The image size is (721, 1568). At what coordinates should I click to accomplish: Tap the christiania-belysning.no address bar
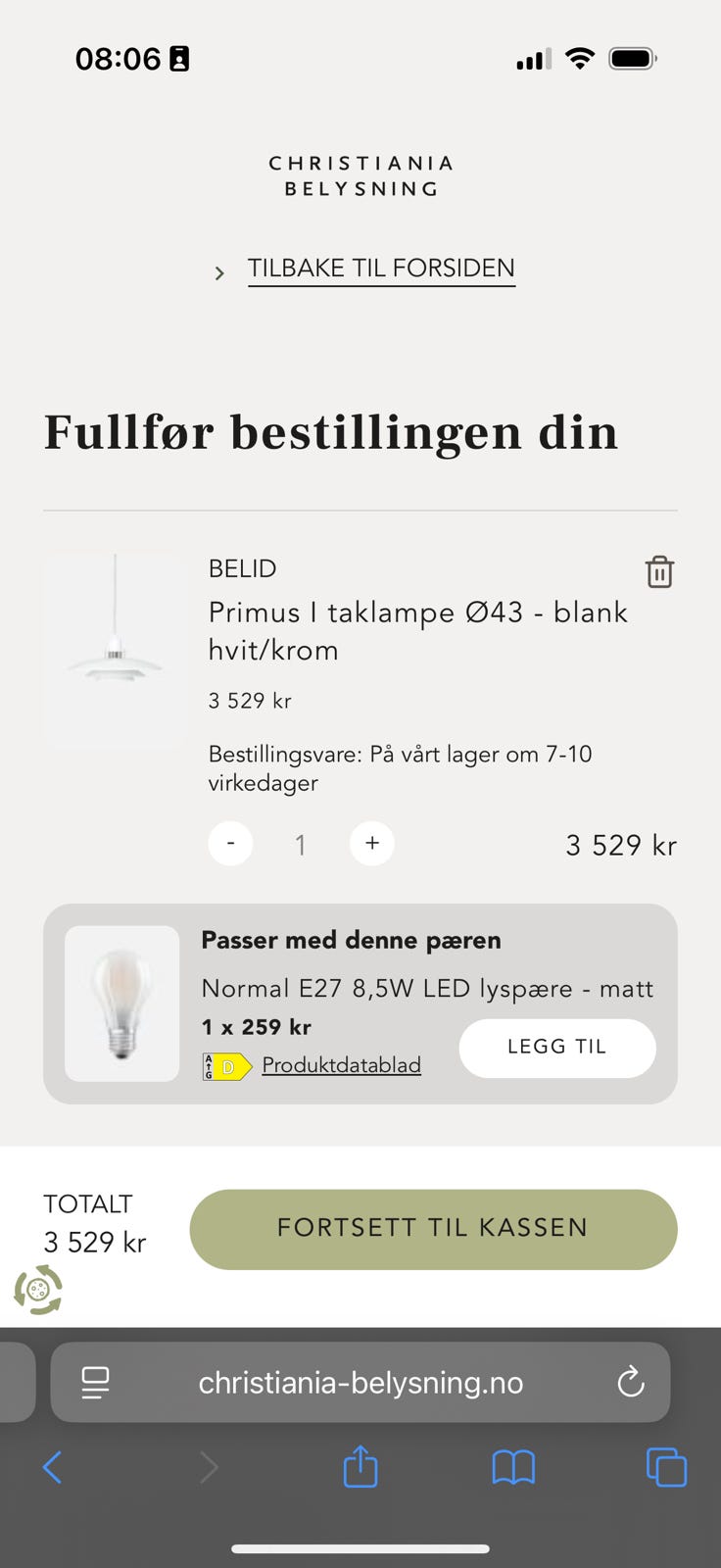click(x=360, y=1382)
